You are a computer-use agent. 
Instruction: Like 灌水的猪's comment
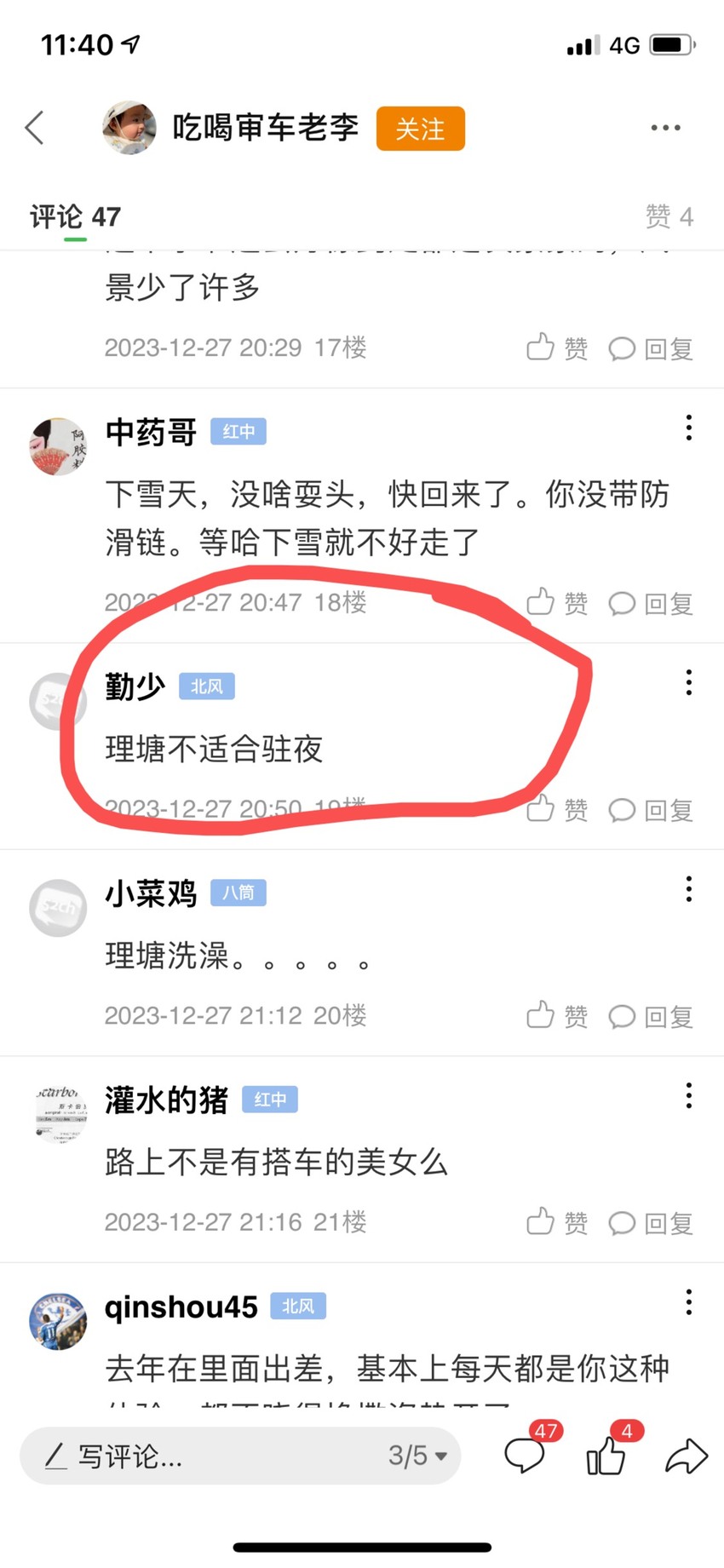[557, 1222]
